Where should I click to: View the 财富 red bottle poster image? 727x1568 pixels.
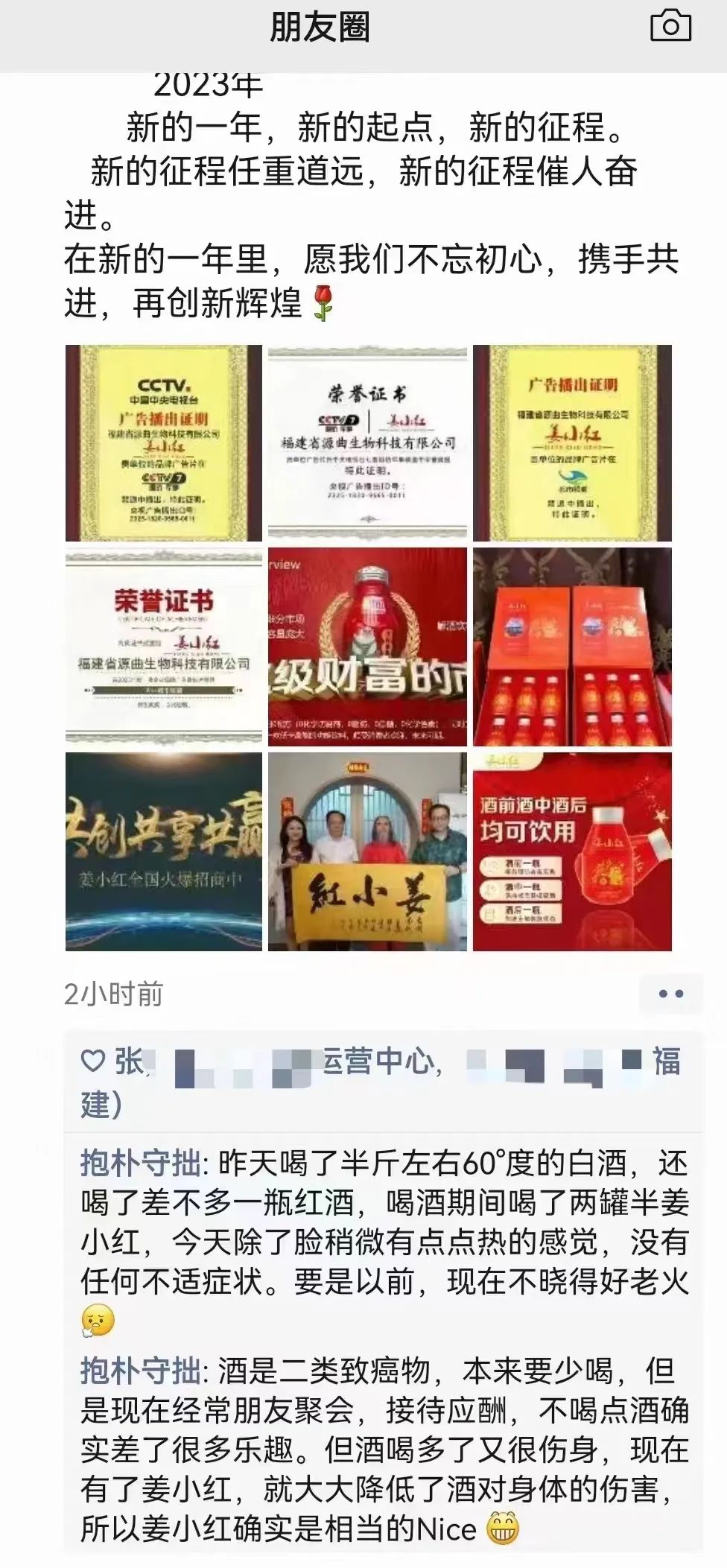(x=367, y=647)
